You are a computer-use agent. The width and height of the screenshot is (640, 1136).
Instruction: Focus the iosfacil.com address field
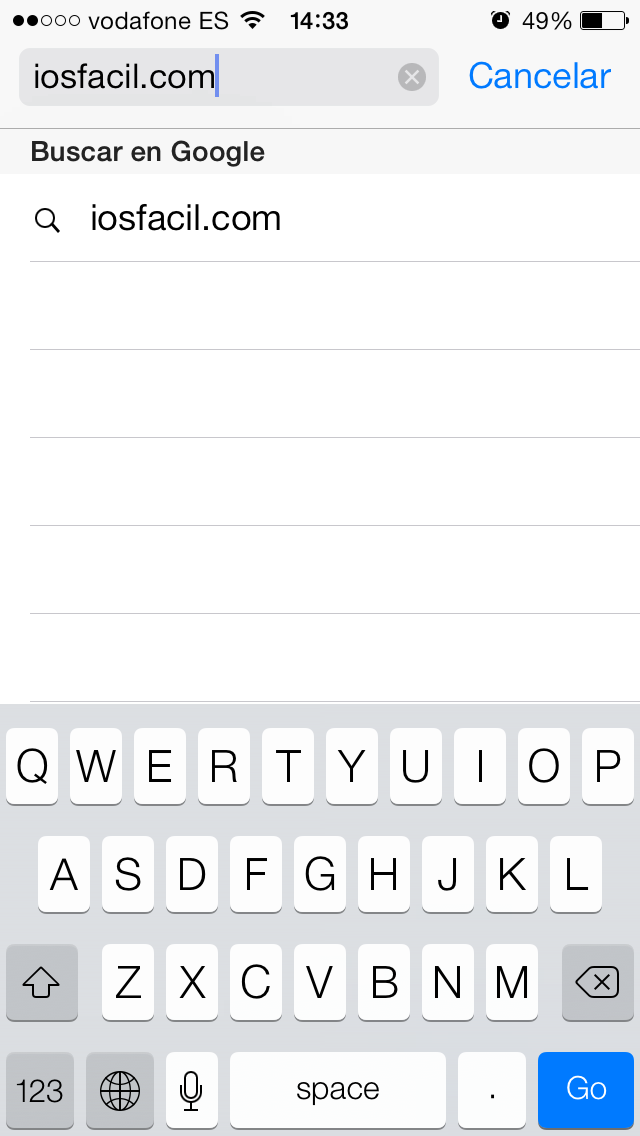(x=200, y=77)
